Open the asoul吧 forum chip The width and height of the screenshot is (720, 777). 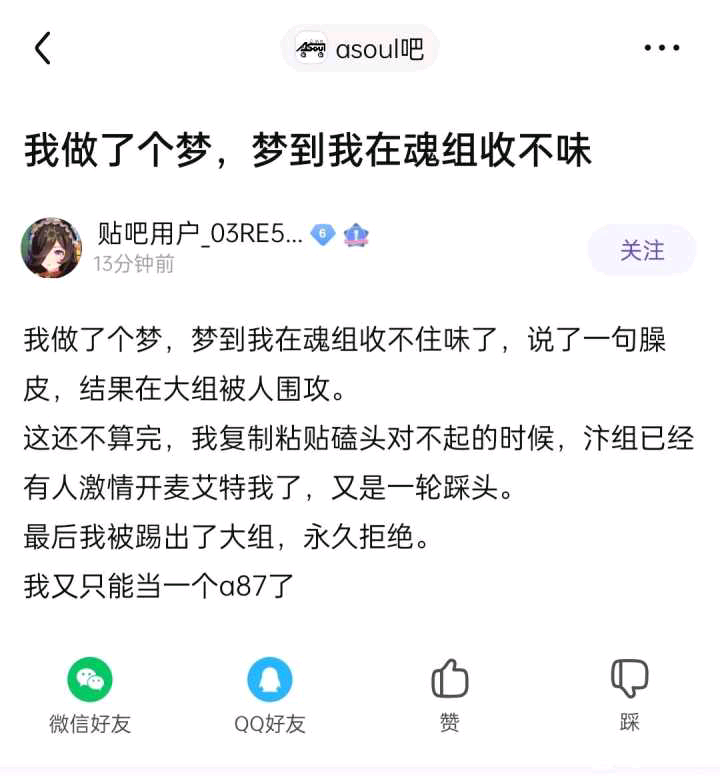[x=360, y=48]
